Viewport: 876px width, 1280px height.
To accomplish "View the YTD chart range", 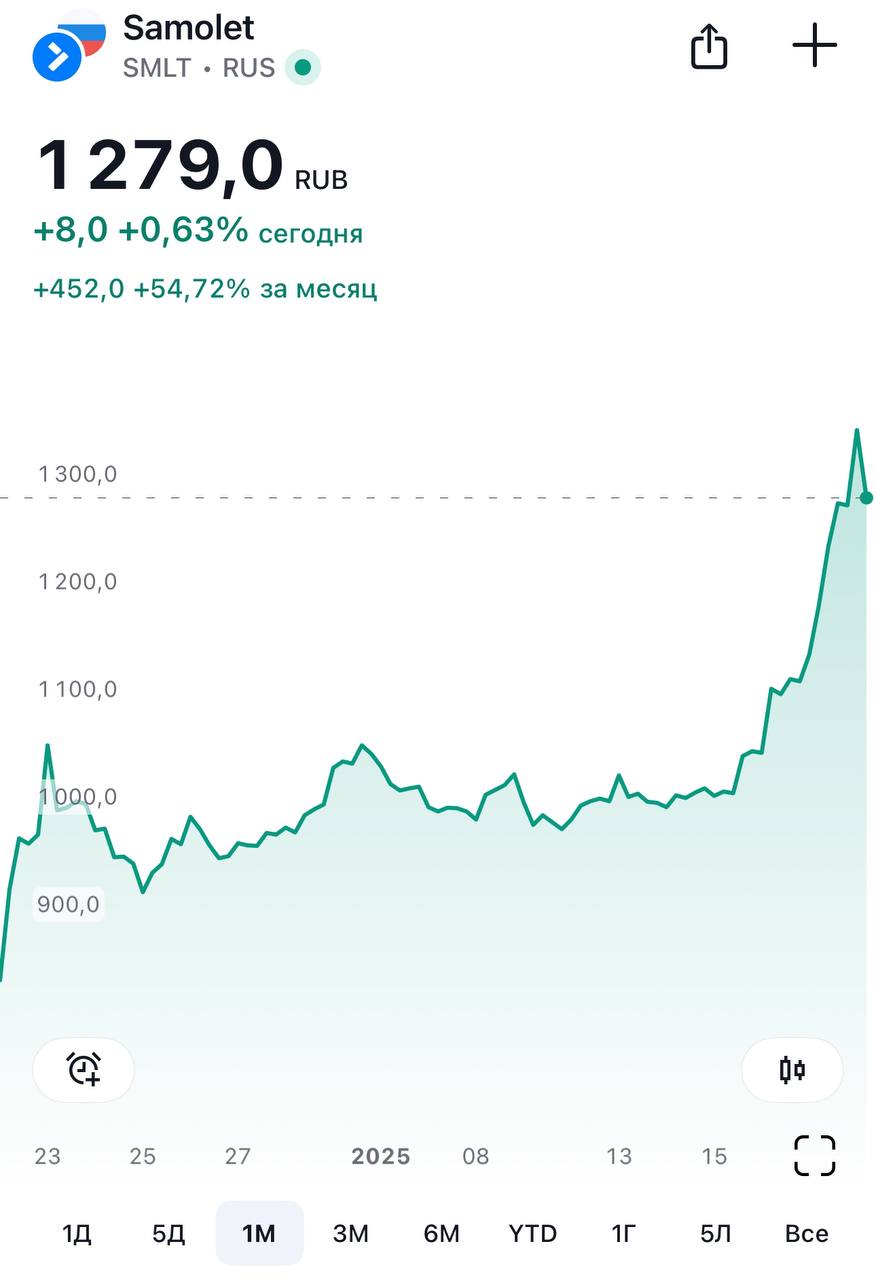I will [532, 1233].
